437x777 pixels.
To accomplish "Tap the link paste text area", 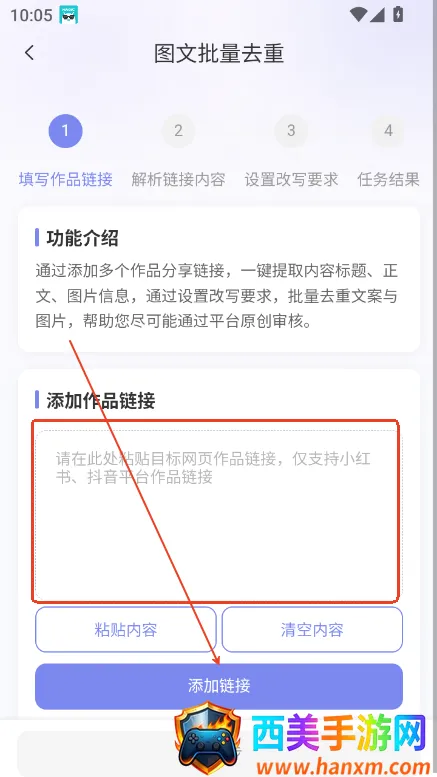I will [x=218, y=515].
